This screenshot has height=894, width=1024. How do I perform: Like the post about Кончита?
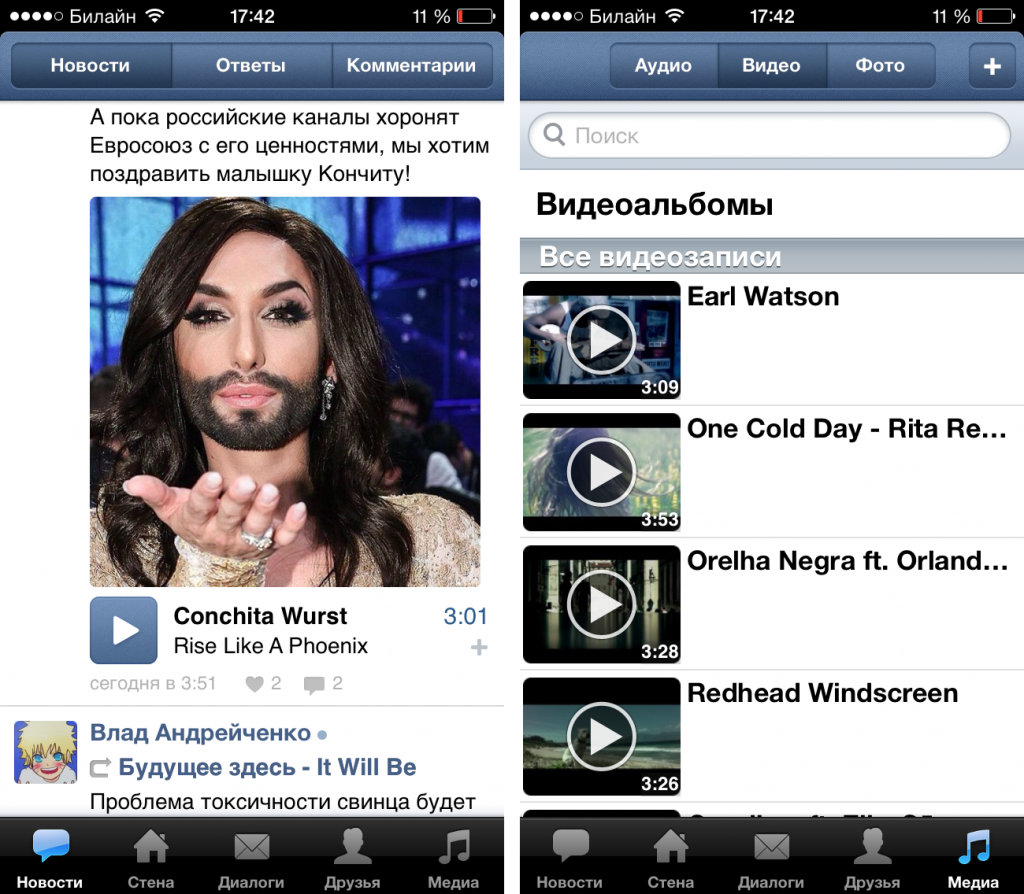click(263, 684)
